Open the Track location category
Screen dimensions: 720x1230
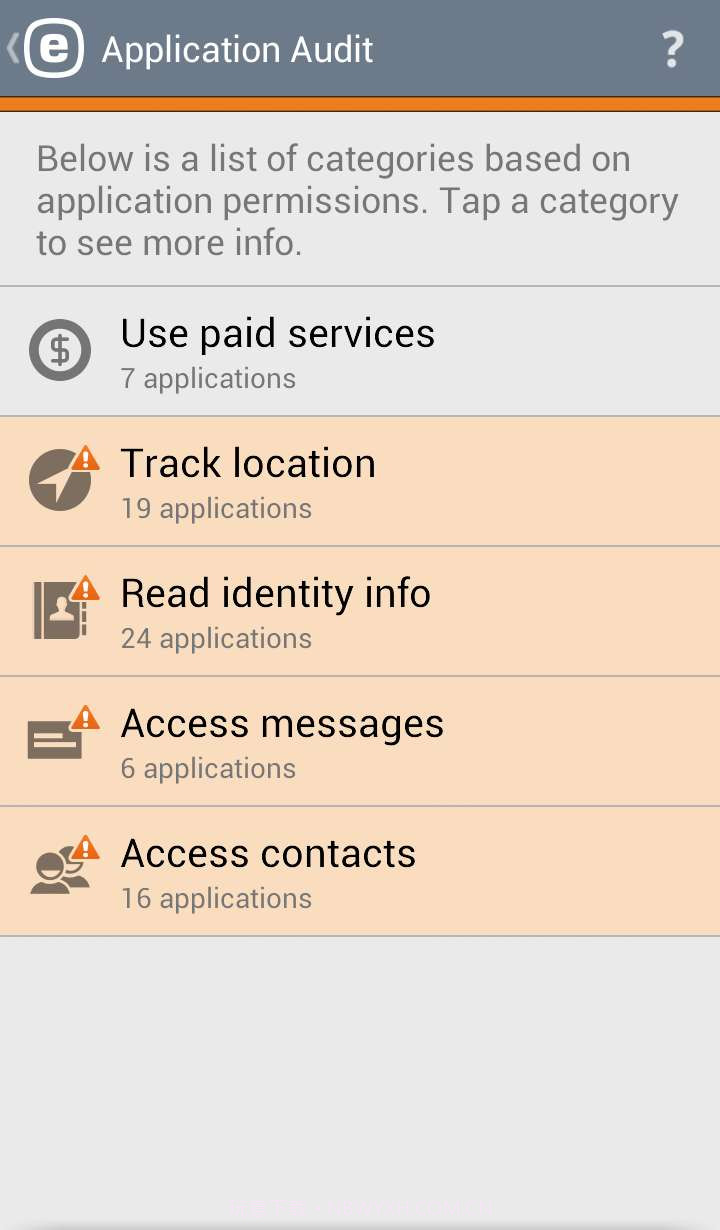(x=360, y=481)
